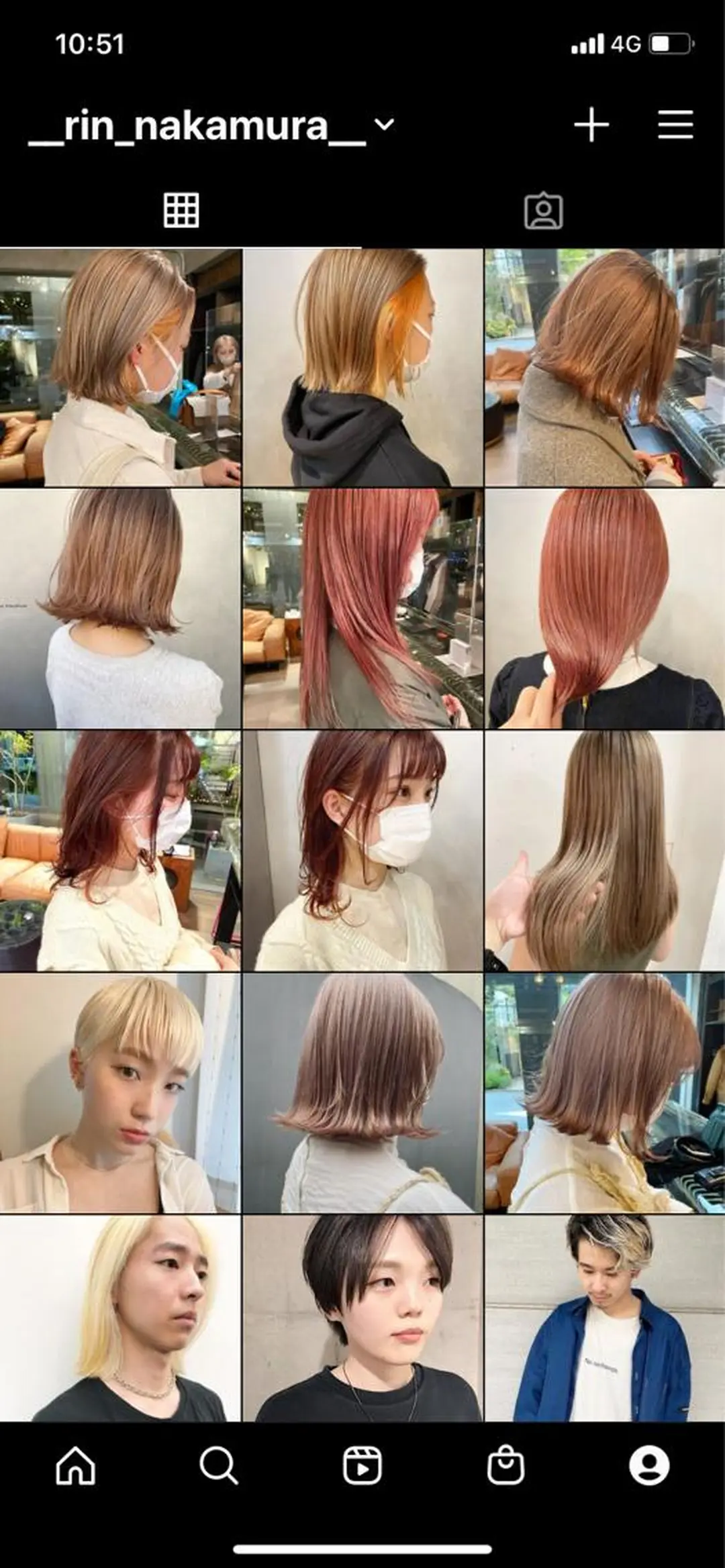This screenshot has width=725, height=1568.
Task: Open the search and explore tab
Action: pyautogui.click(x=219, y=1465)
